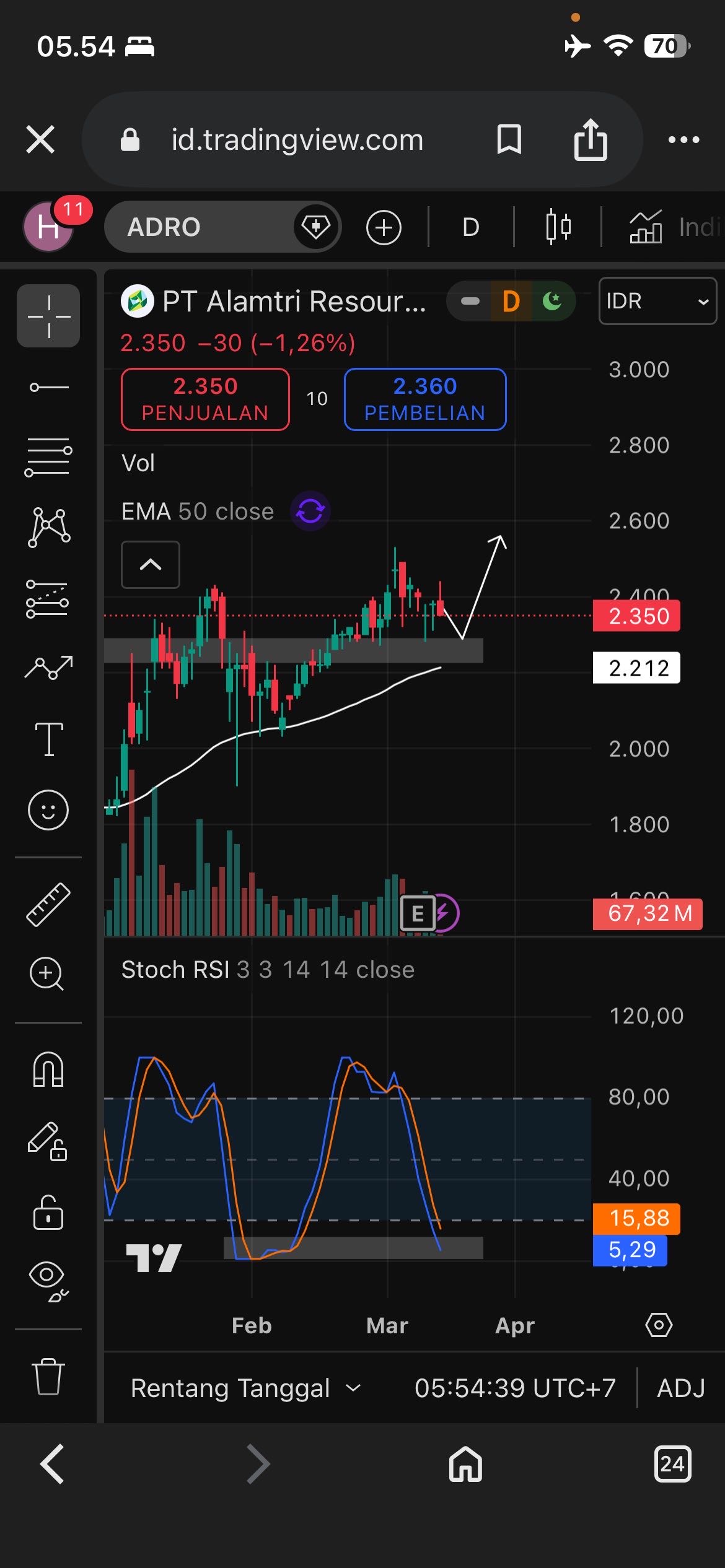Viewport: 725px width, 1568px height.
Task: Tap the 2.350 Penjualan sell button
Action: pos(205,399)
